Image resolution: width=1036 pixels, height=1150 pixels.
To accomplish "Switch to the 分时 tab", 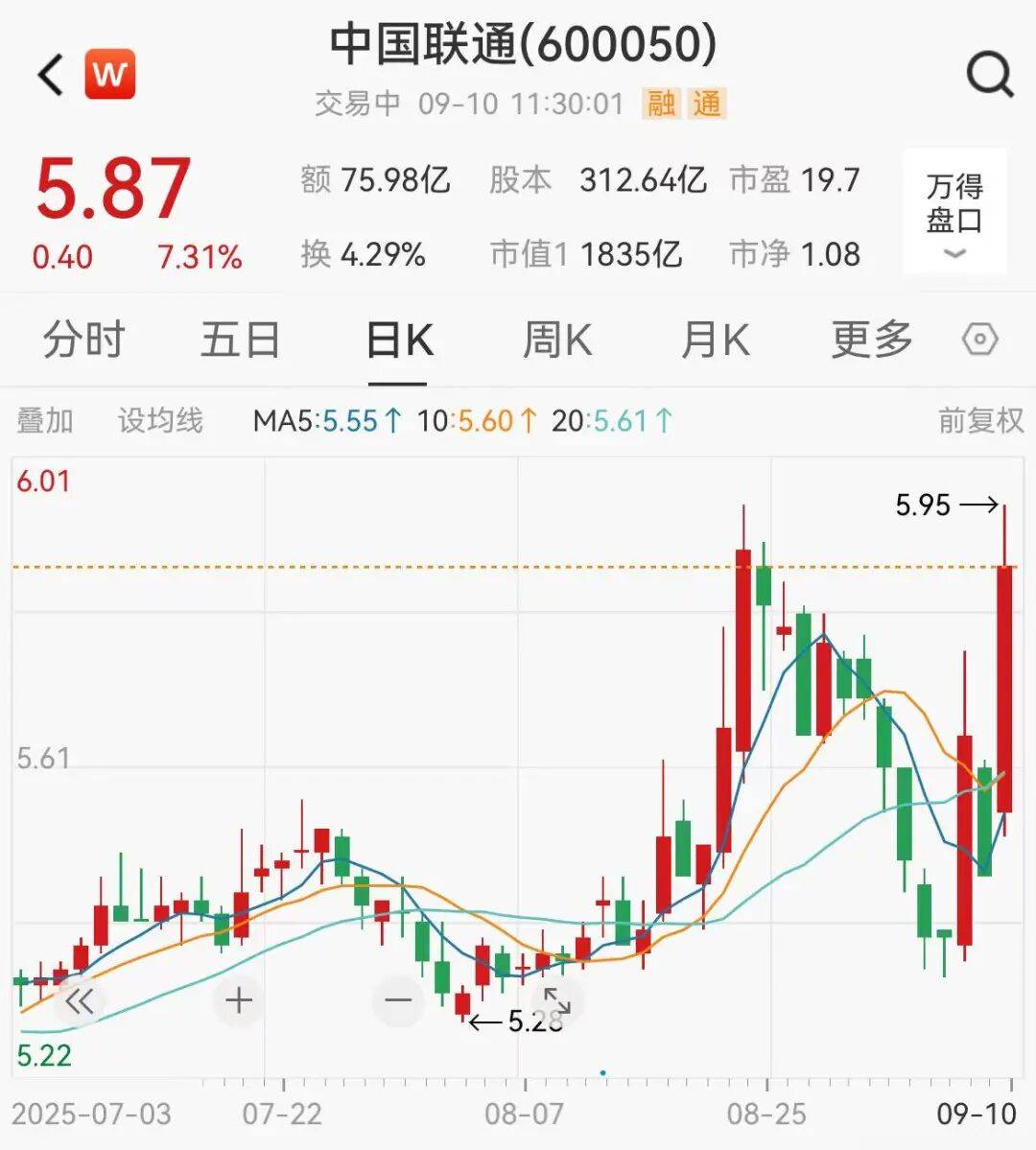I will [x=84, y=340].
